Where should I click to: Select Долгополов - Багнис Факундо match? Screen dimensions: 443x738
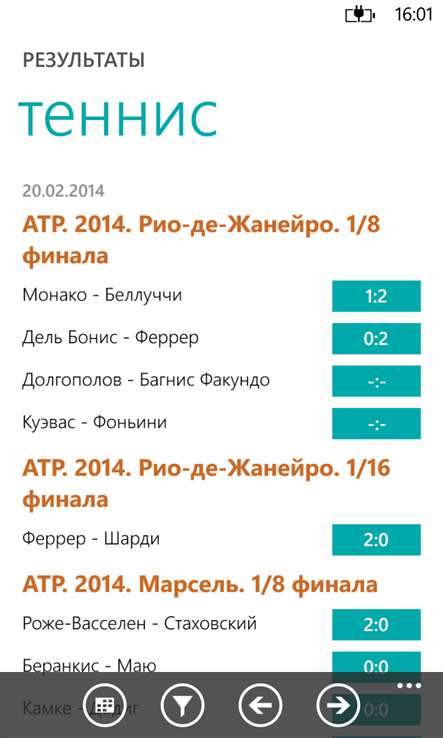coord(221,381)
